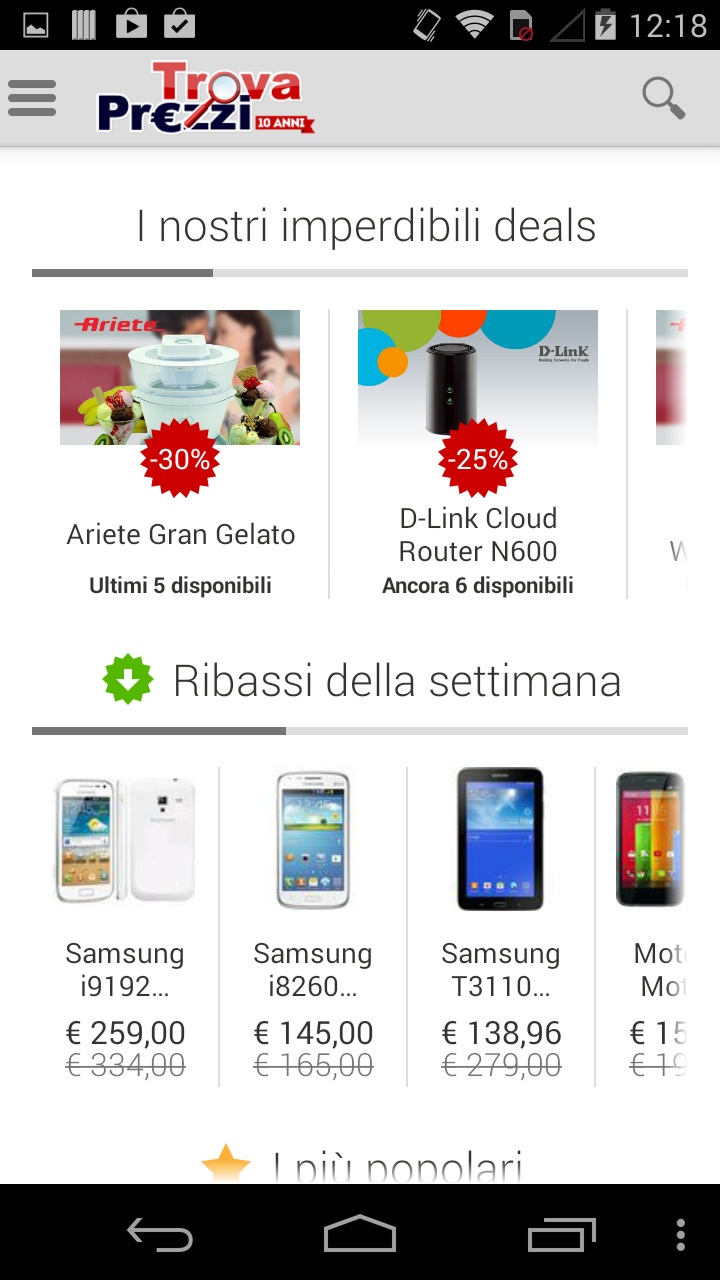Tap the system back button
The image size is (720, 1280).
pyautogui.click(x=160, y=1234)
